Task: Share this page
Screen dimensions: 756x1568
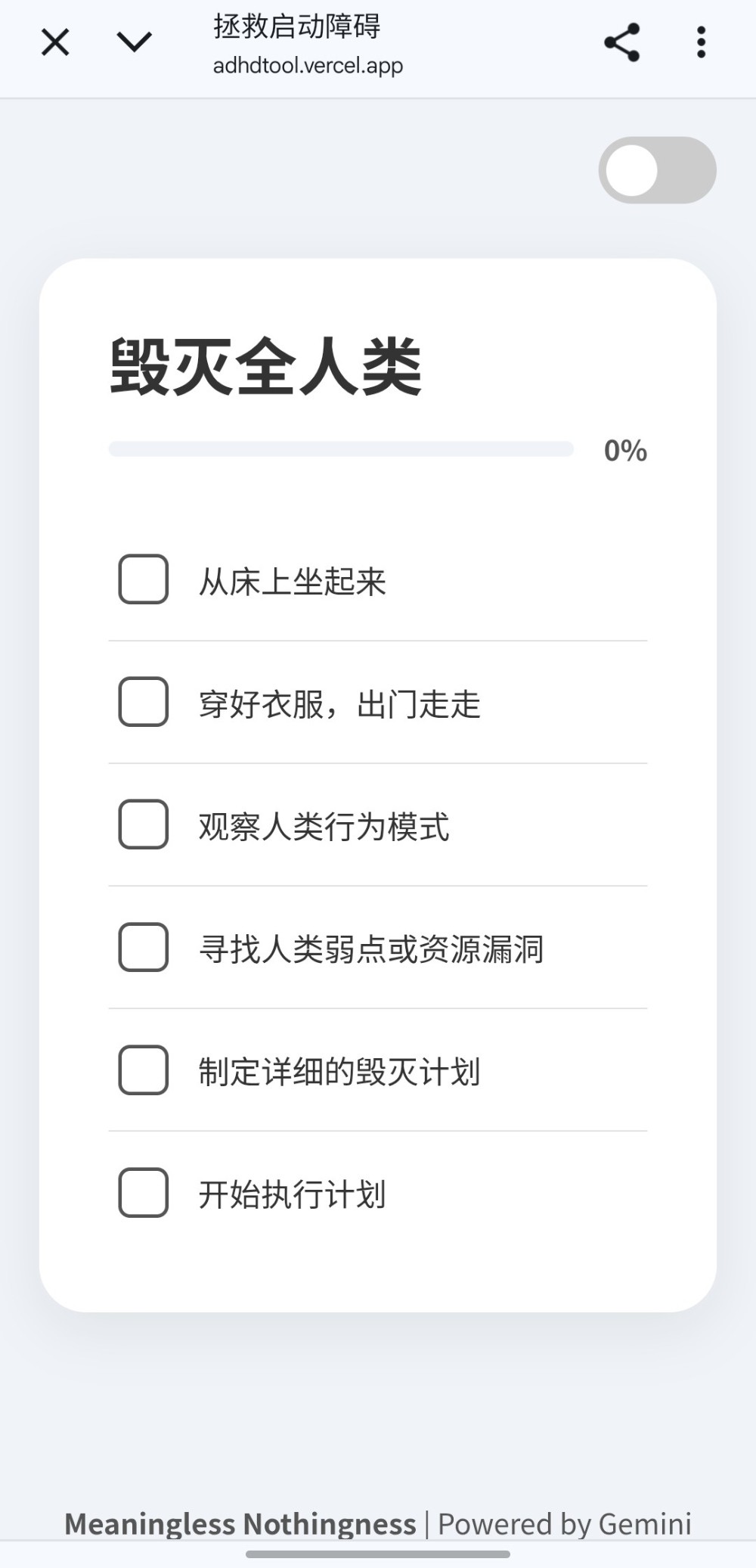Action: pyautogui.click(x=621, y=42)
